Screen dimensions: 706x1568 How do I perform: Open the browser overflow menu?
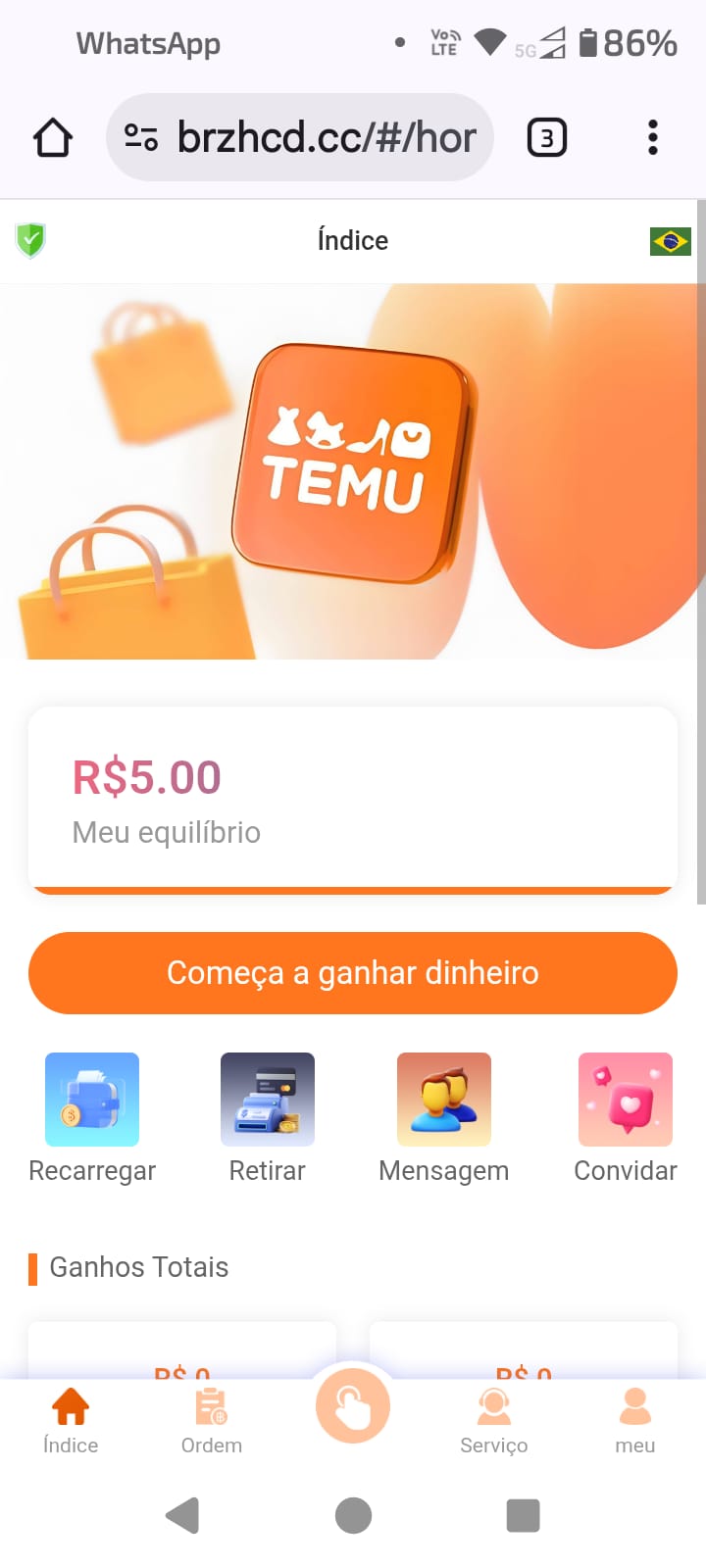point(652,138)
